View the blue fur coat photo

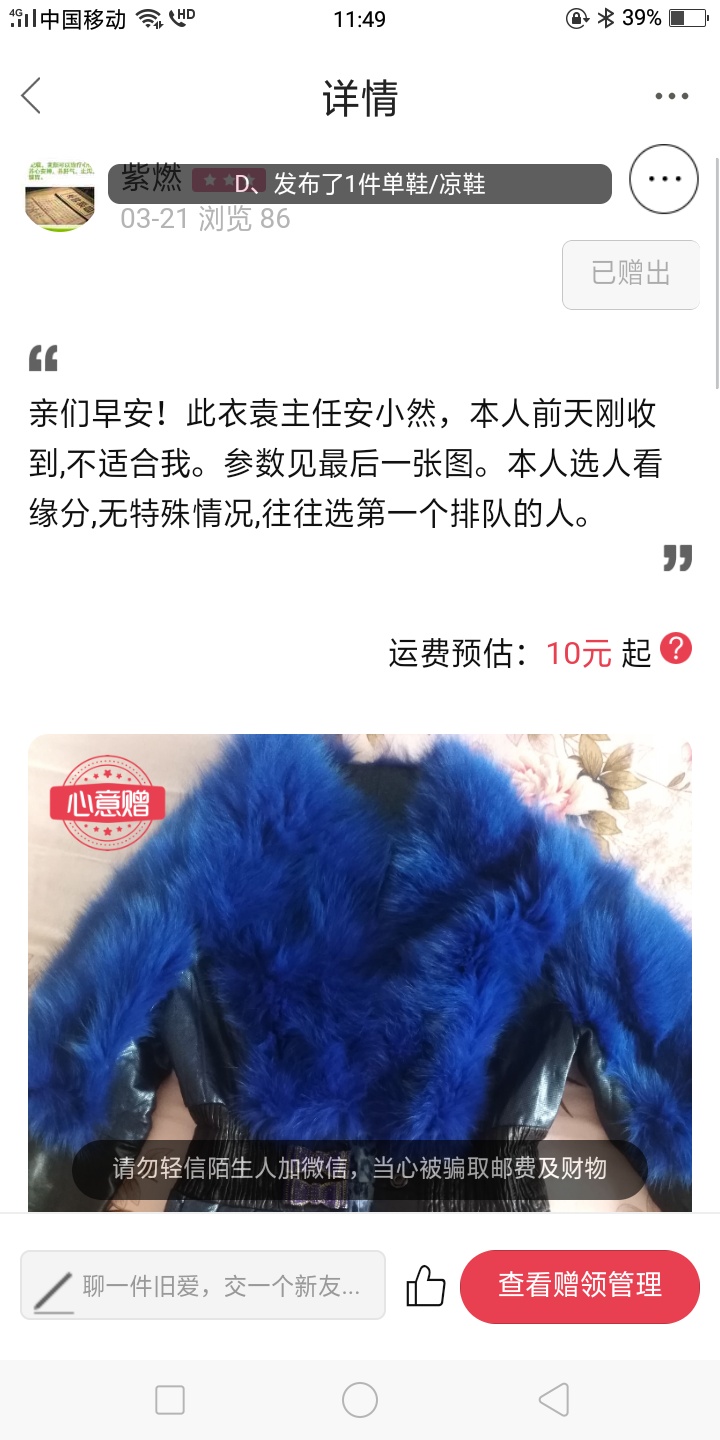tap(360, 973)
